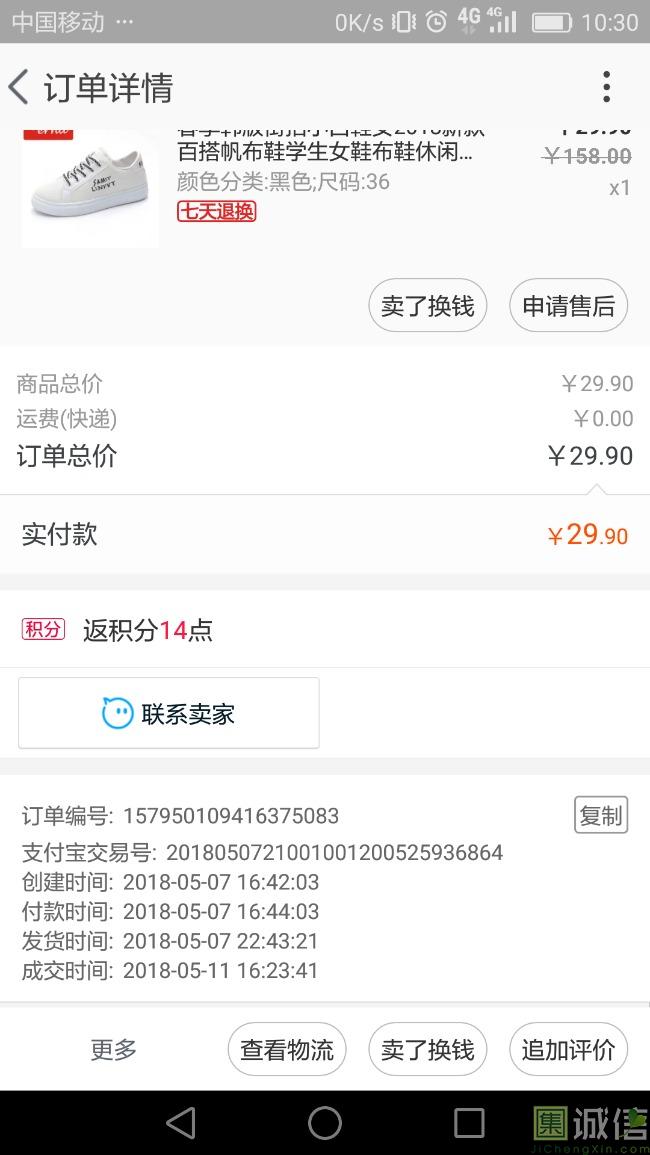Open 更多 in the bottom action bar
This screenshot has height=1155, width=650.
tap(114, 1049)
